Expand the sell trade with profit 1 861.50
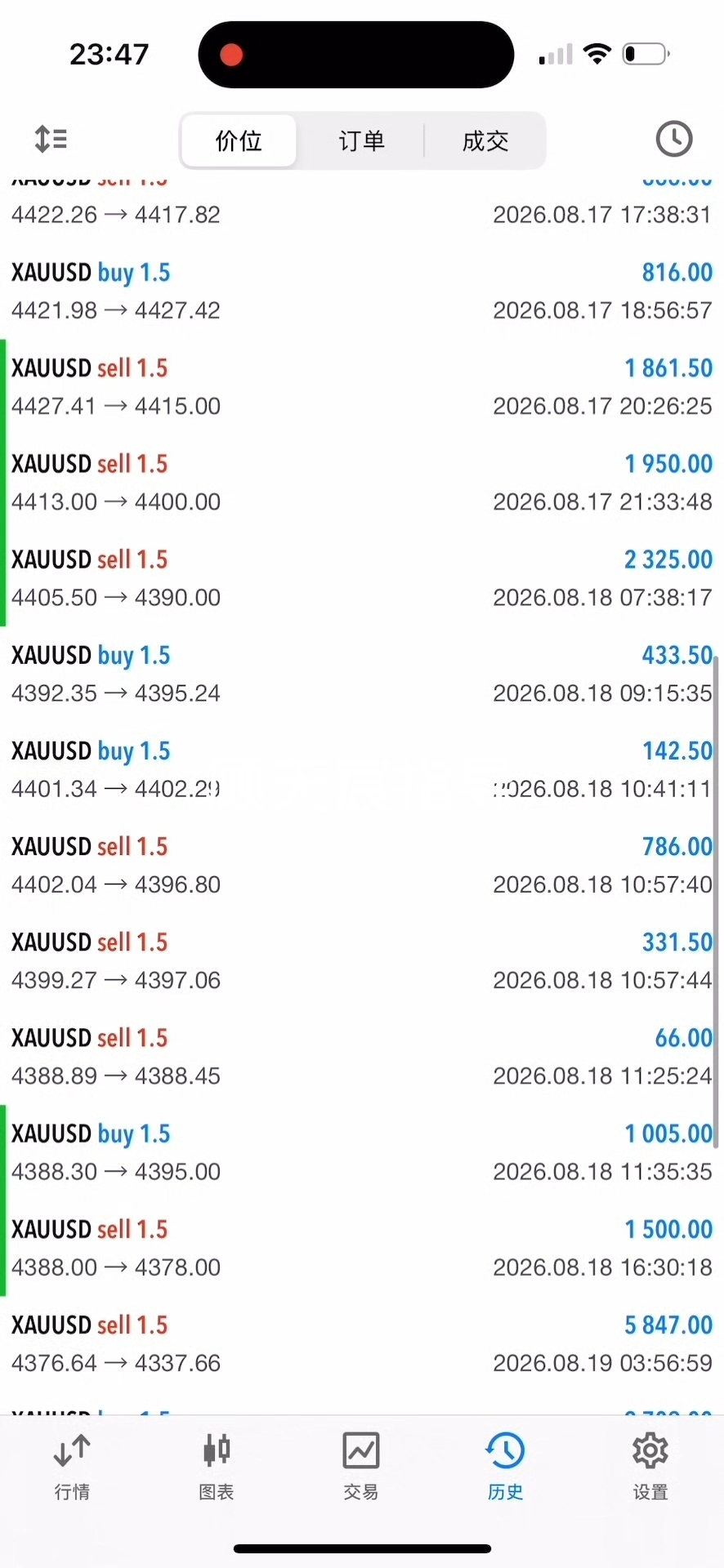 pyautogui.click(x=362, y=387)
